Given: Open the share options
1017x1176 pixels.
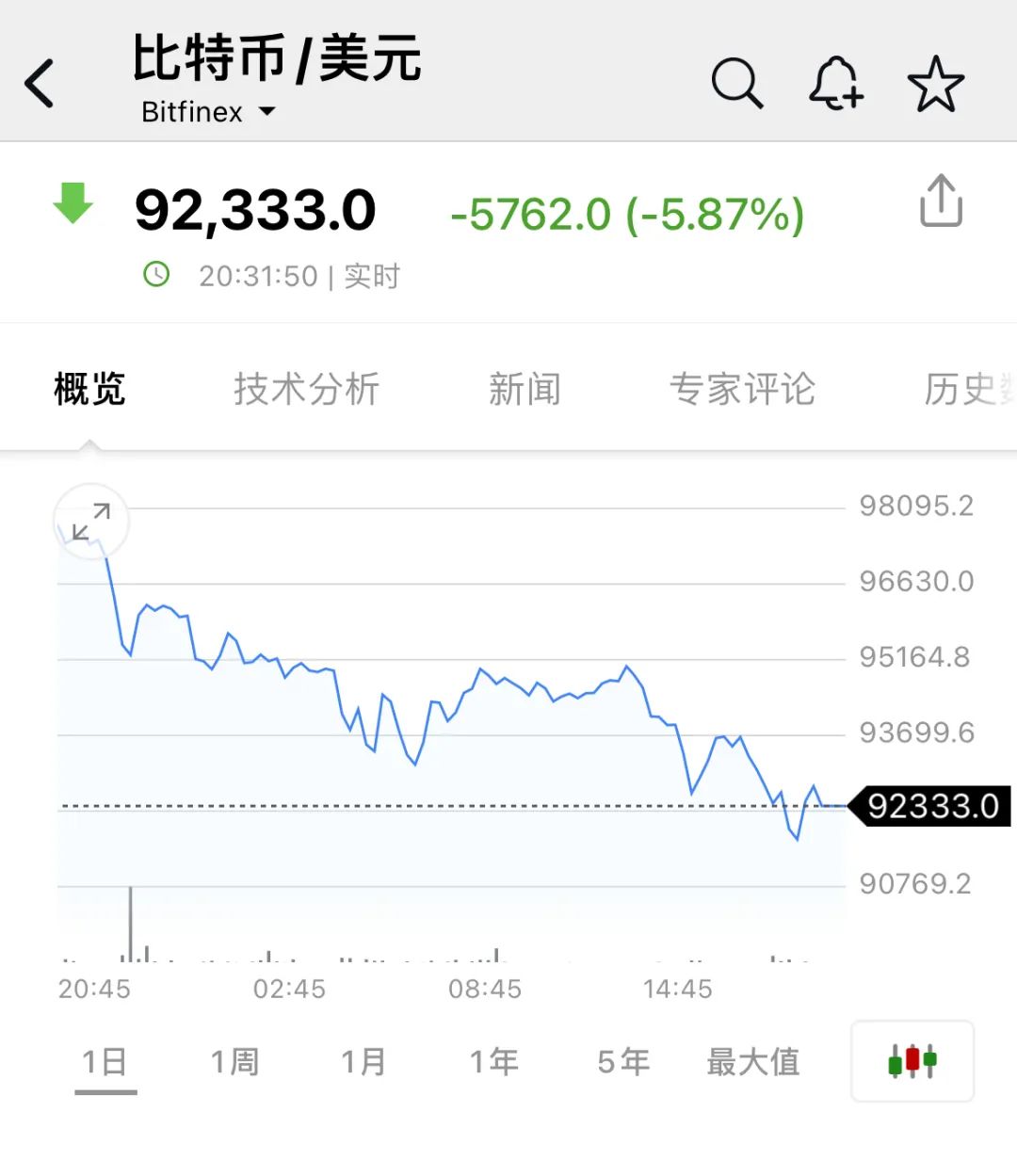Looking at the screenshot, I should coord(939,200).
